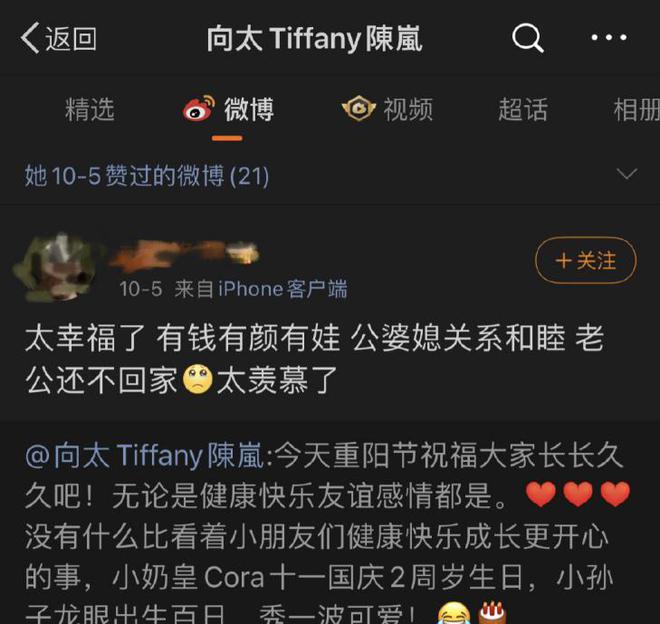Screen dimensions: 660x624
Task: Expand the 她10-5赞过的微博 dropdown
Action: click(x=627, y=175)
